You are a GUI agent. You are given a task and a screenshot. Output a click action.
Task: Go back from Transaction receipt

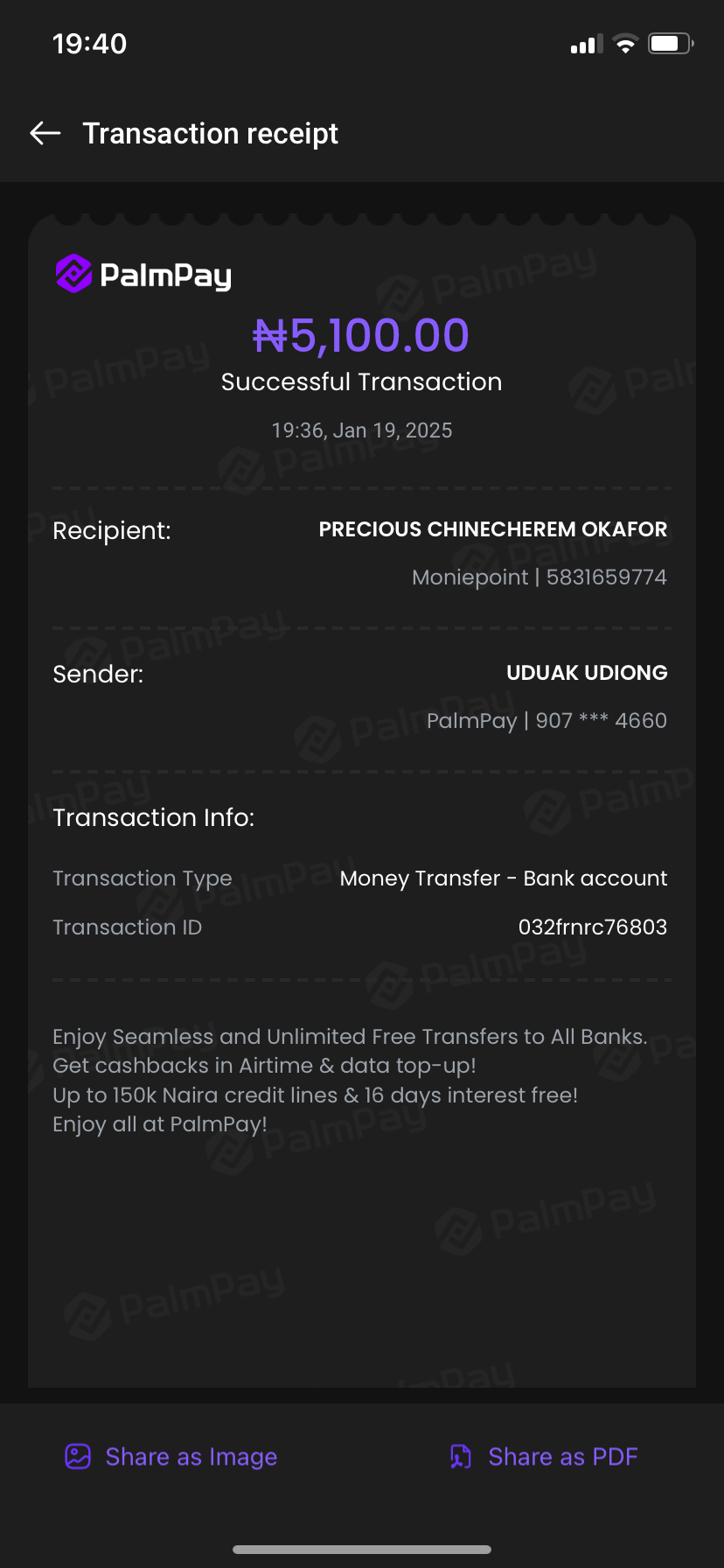click(x=45, y=133)
